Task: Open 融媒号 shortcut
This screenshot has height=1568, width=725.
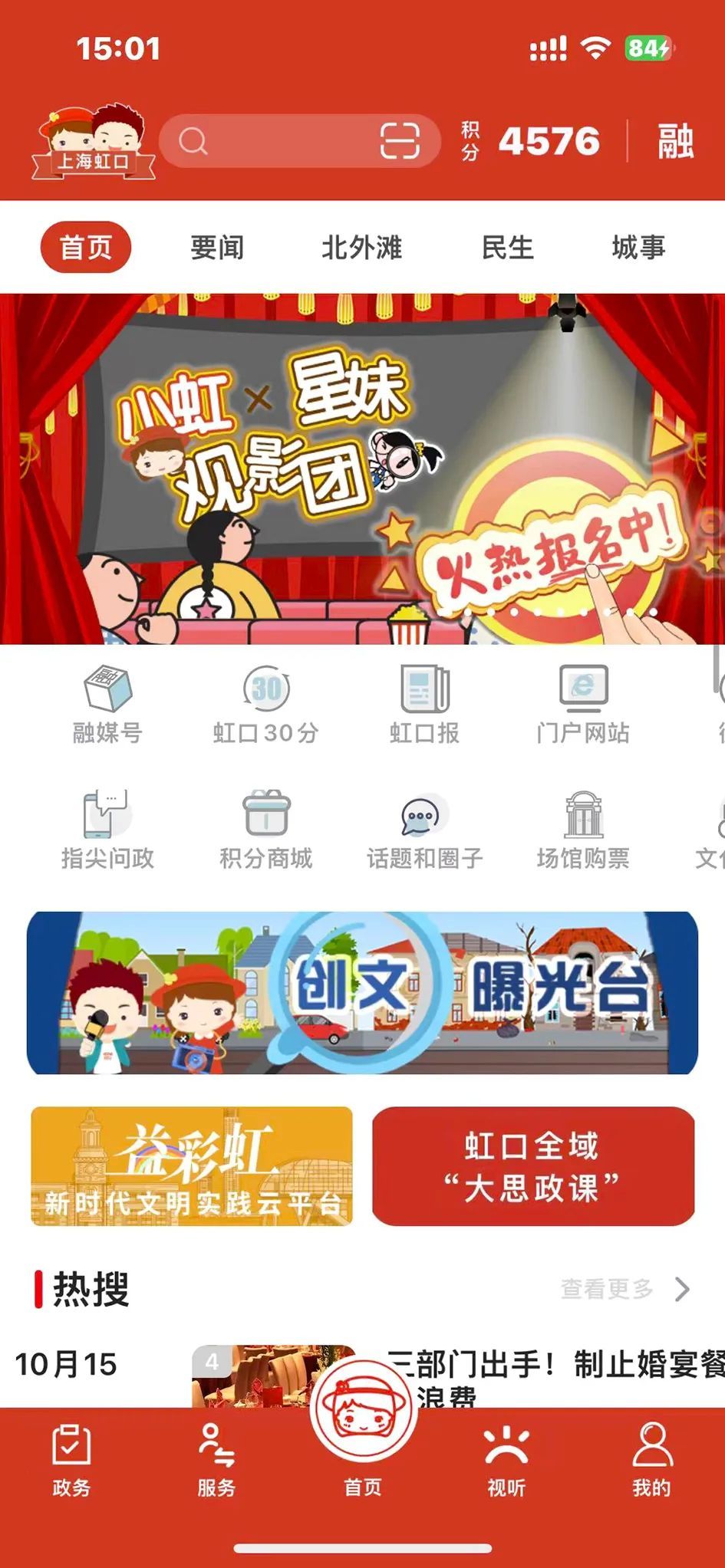Action: (x=107, y=705)
